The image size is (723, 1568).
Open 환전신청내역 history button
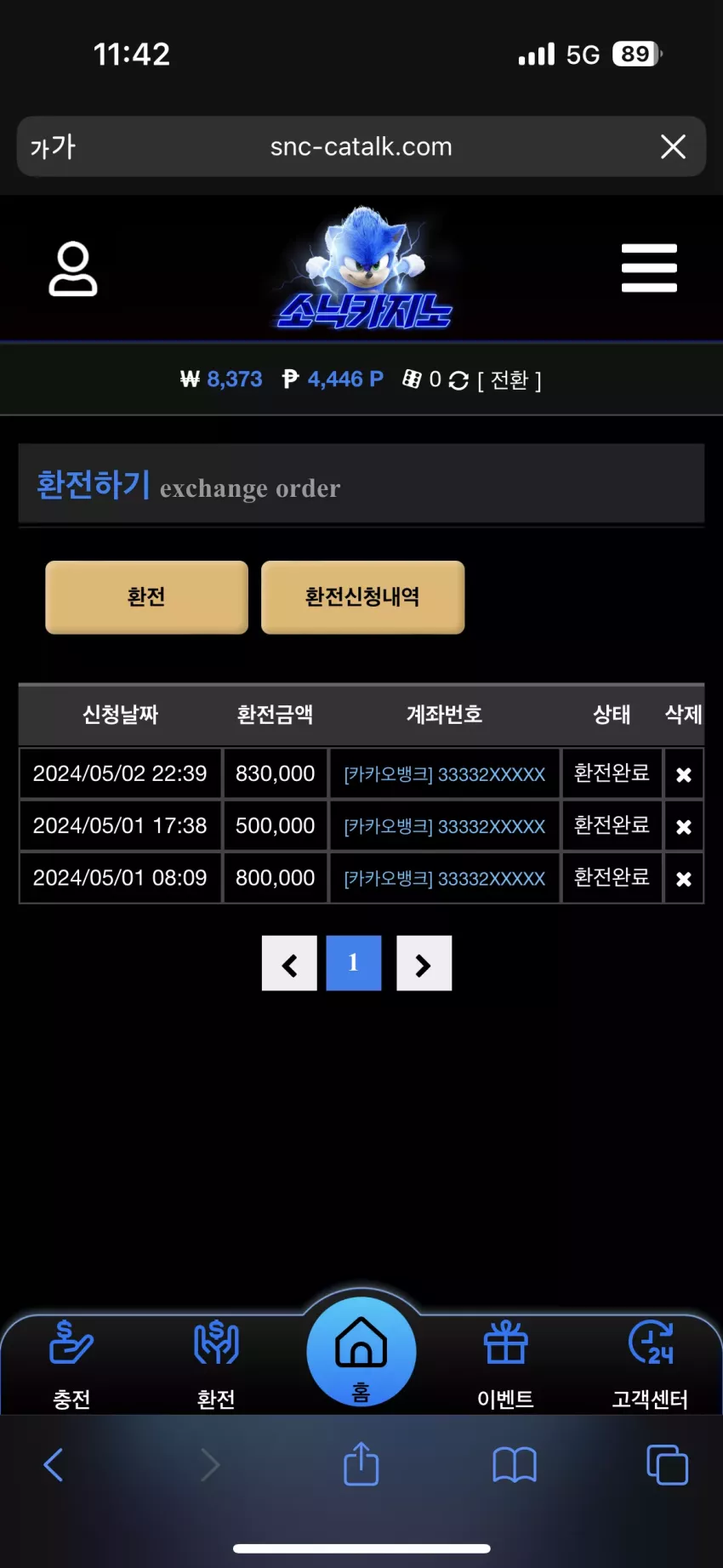tap(362, 597)
